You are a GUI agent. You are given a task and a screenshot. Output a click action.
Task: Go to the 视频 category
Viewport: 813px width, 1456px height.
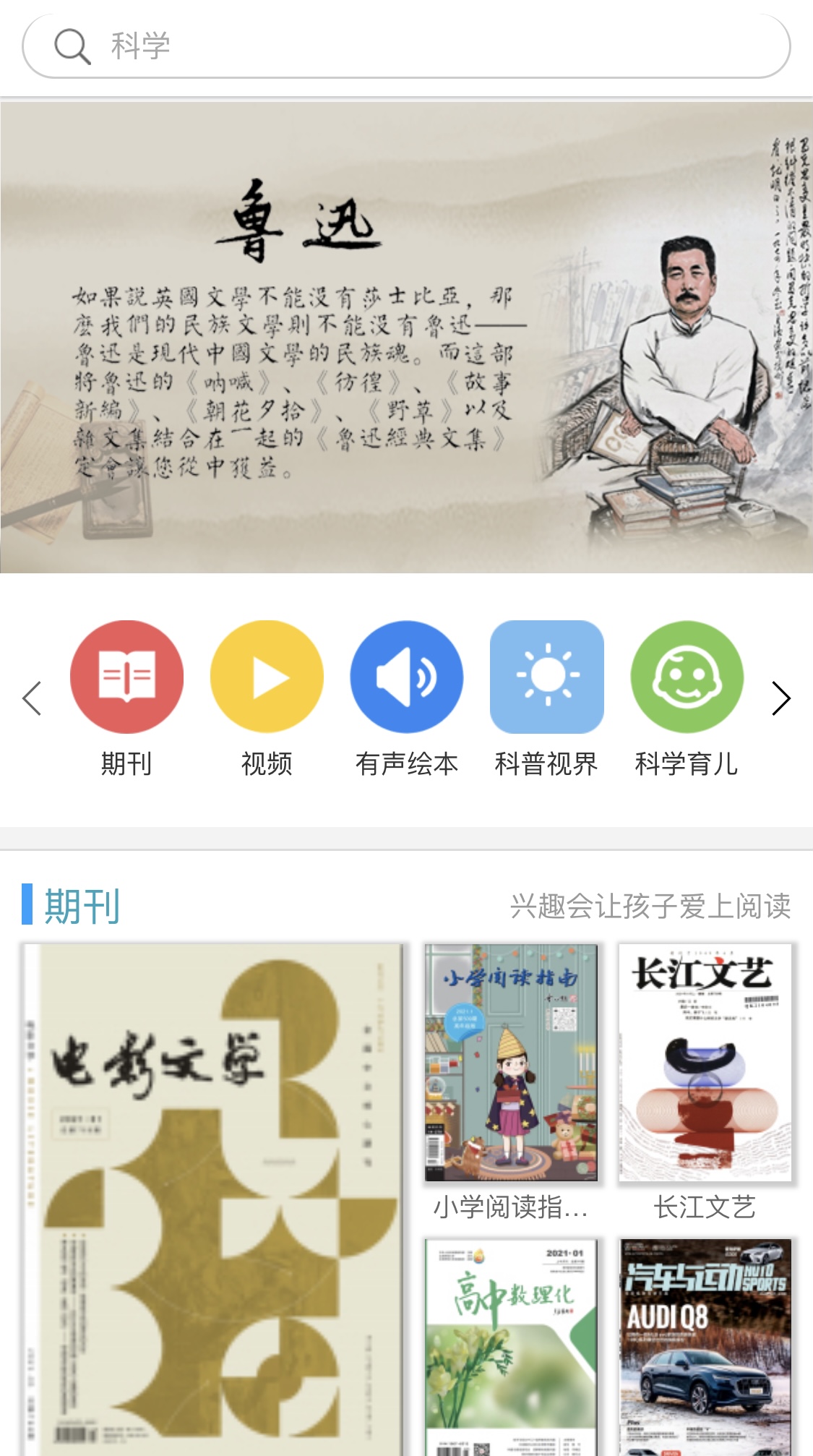pos(267,677)
